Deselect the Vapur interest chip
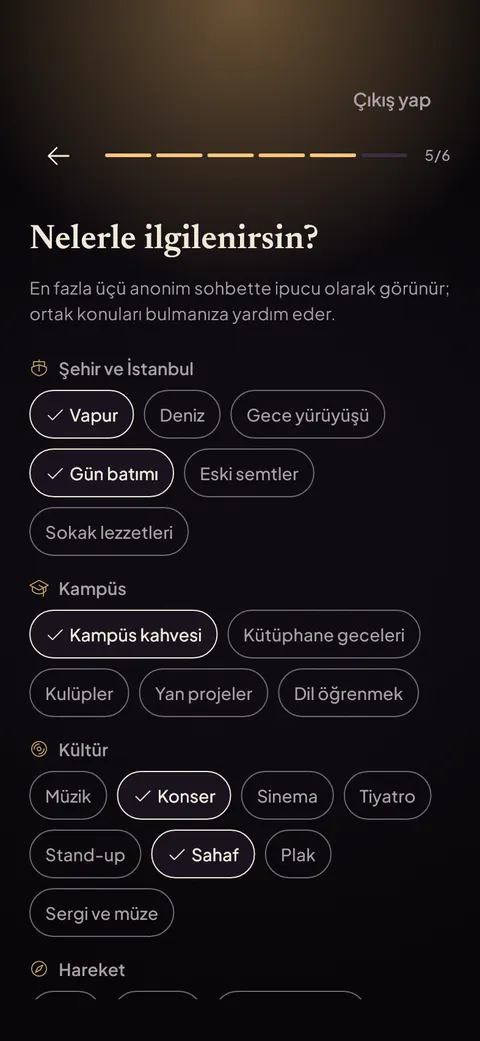 82,415
